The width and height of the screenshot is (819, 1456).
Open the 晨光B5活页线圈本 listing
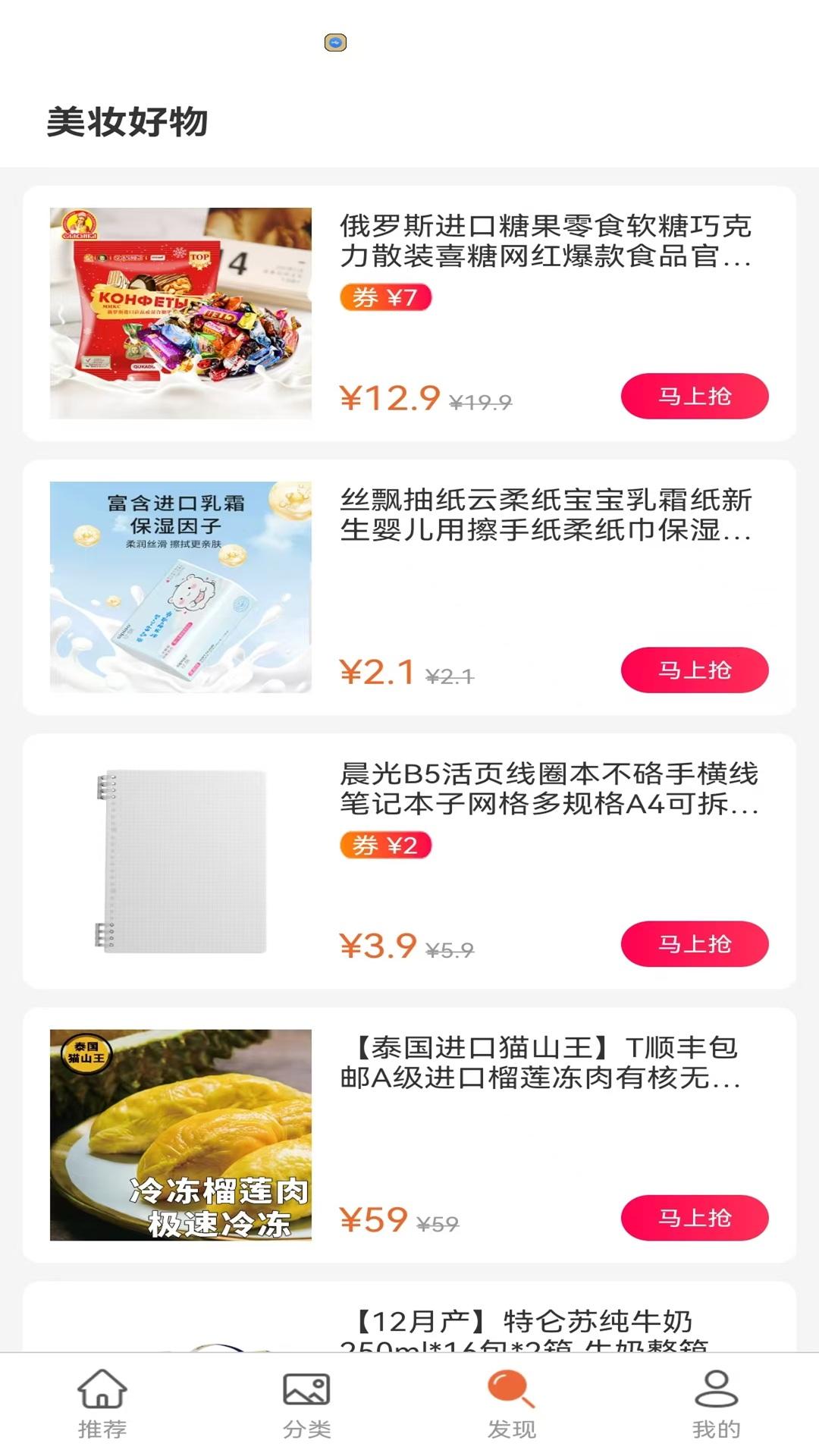point(548,789)
